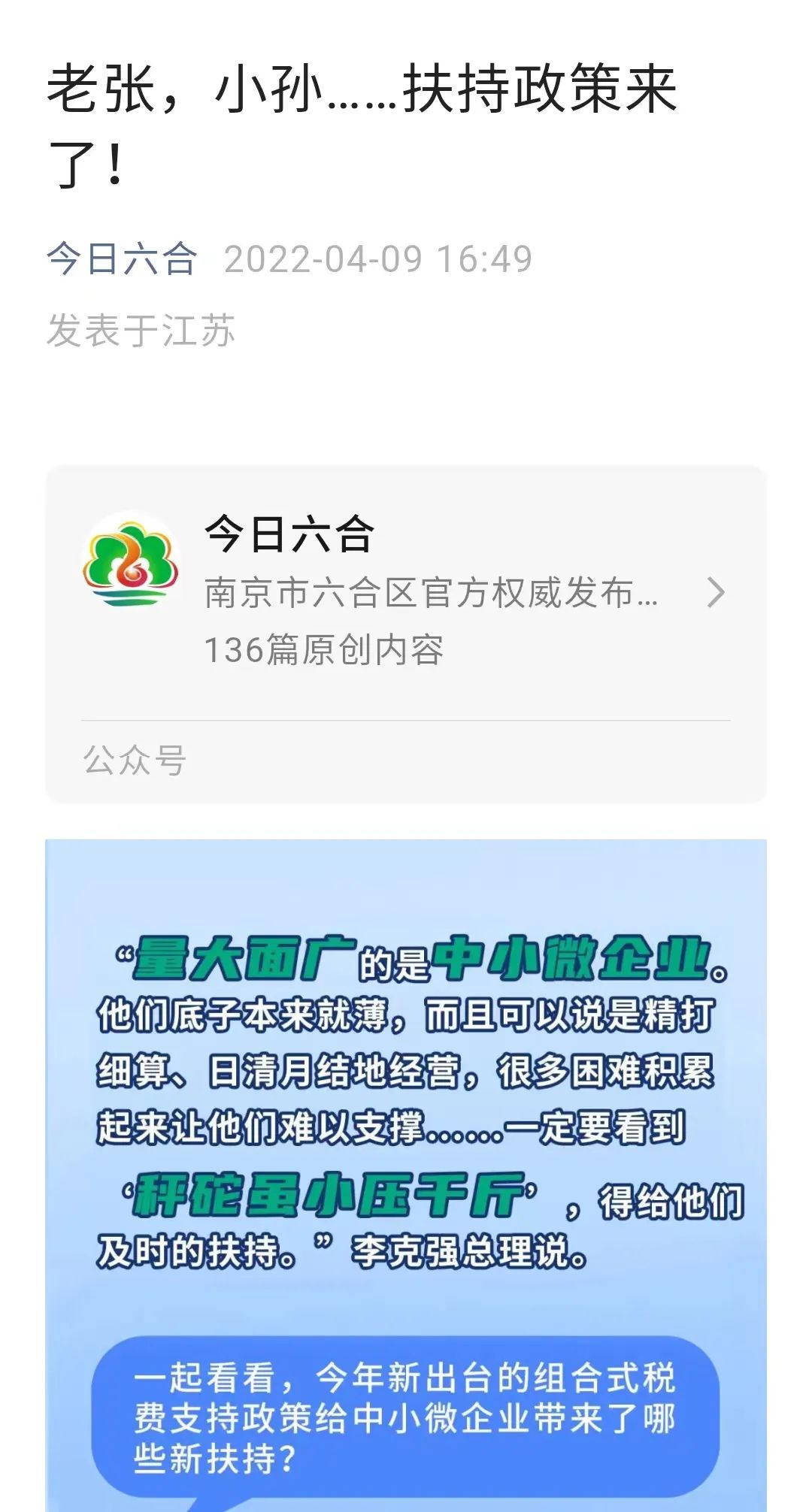View the policy infographic image
The height and width of the screenshot is (1512, 812).
[406, 1172]
